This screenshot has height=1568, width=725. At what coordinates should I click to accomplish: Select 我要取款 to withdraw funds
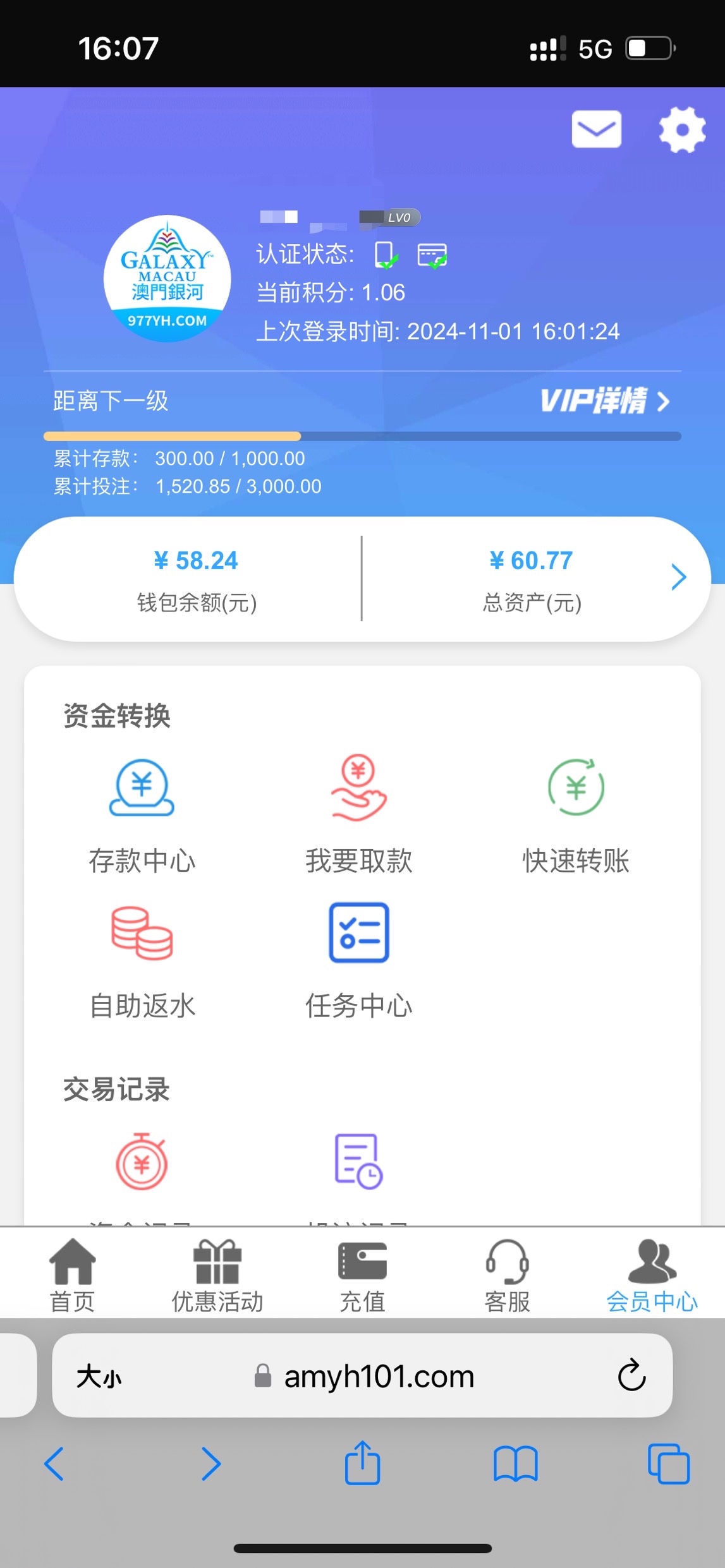[x=358, y=815]
